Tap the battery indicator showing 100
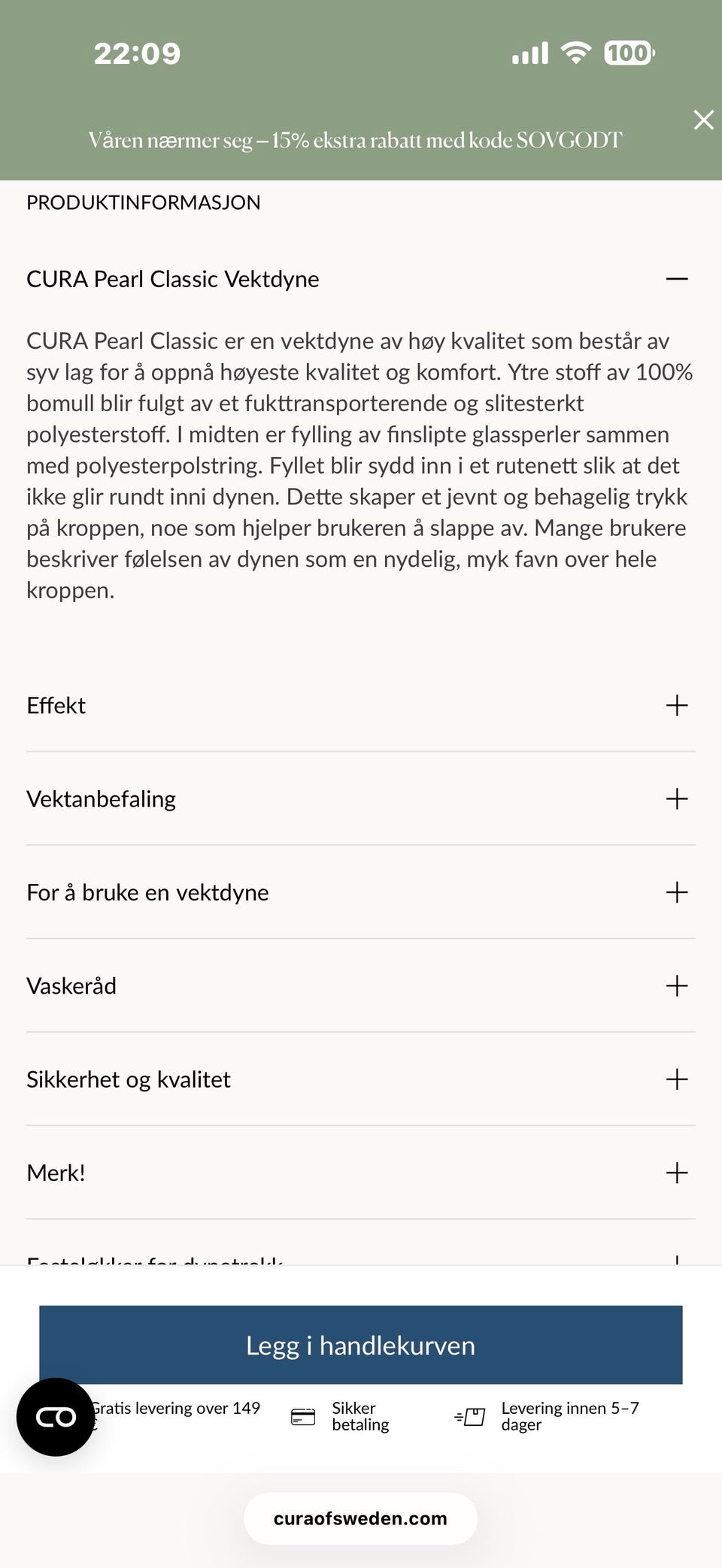 [x=628, y=53]
